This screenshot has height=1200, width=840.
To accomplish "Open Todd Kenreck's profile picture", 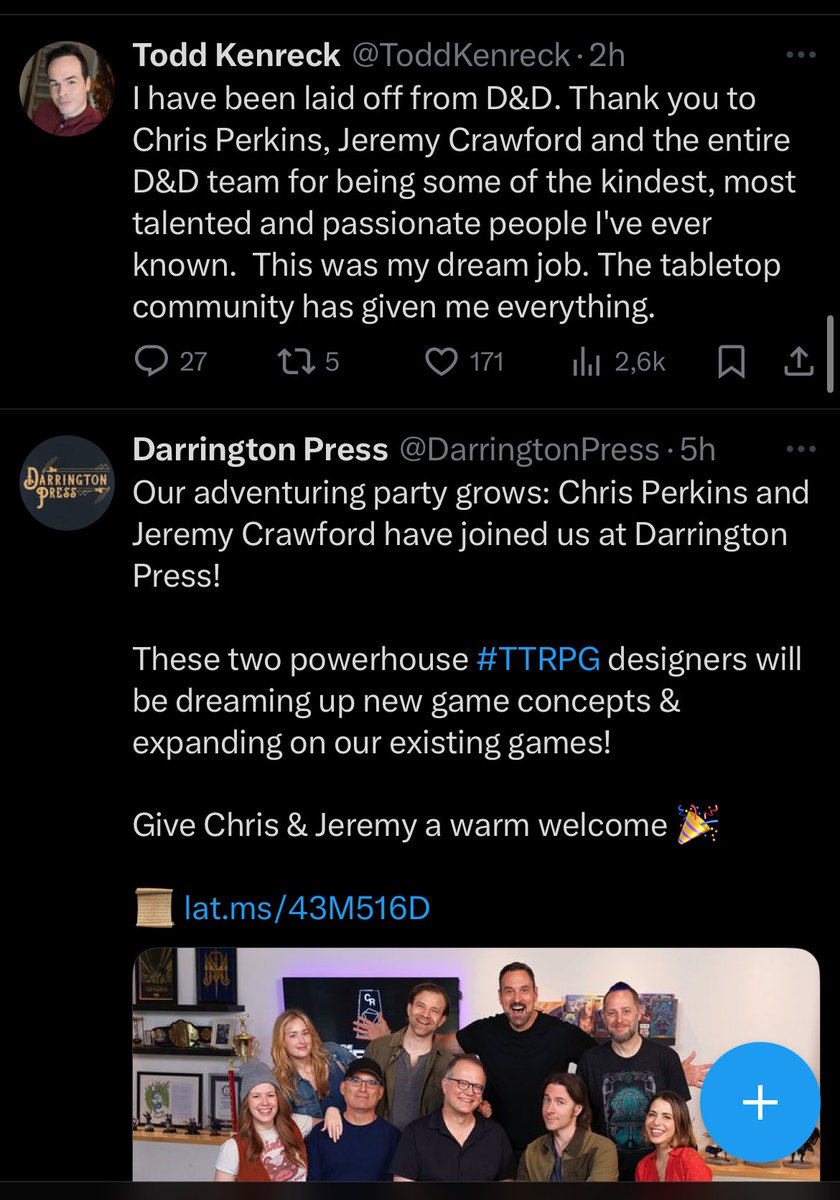I will [x=67, y=88].
